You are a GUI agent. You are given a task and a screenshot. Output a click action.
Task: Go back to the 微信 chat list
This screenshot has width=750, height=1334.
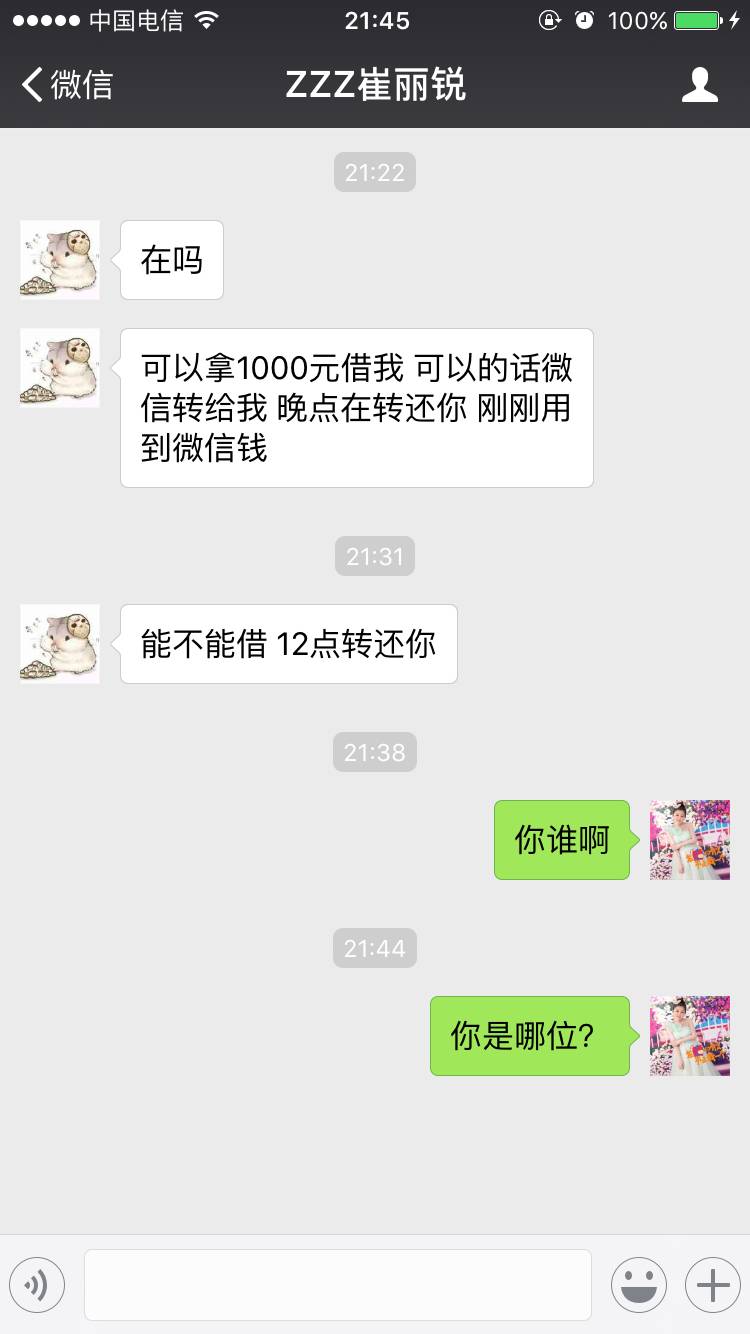66,85
